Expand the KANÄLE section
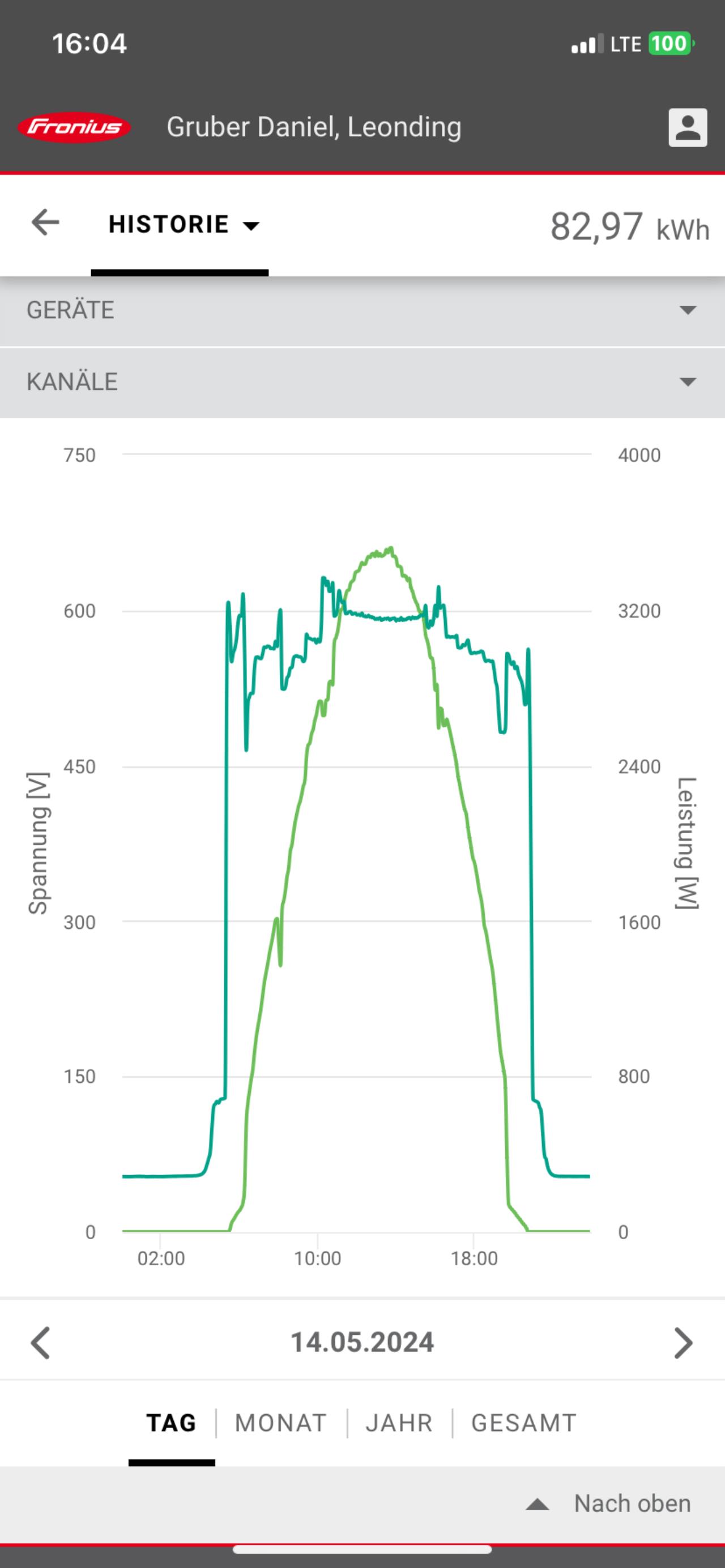725x1568 pixels. pos(362,382)
